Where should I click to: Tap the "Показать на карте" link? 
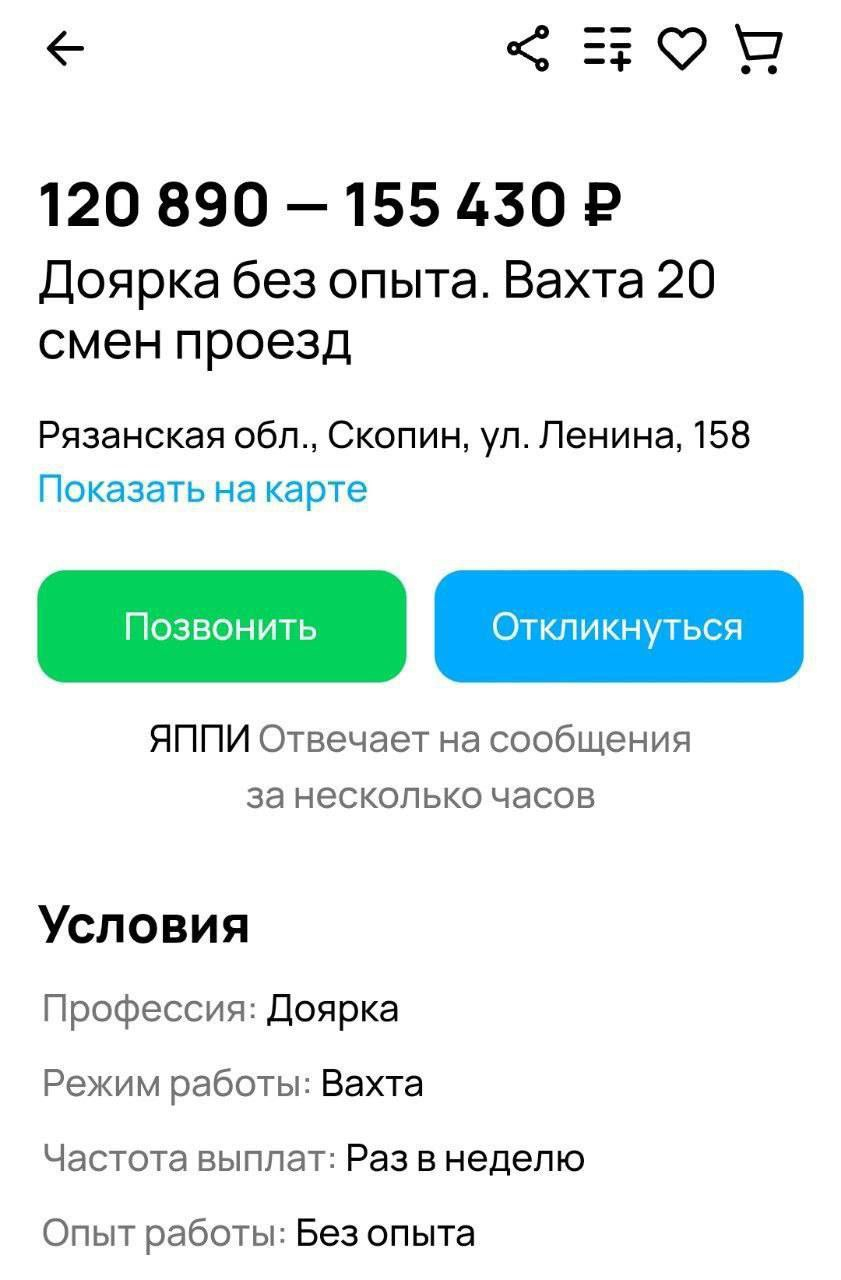(x=203, y=489)
